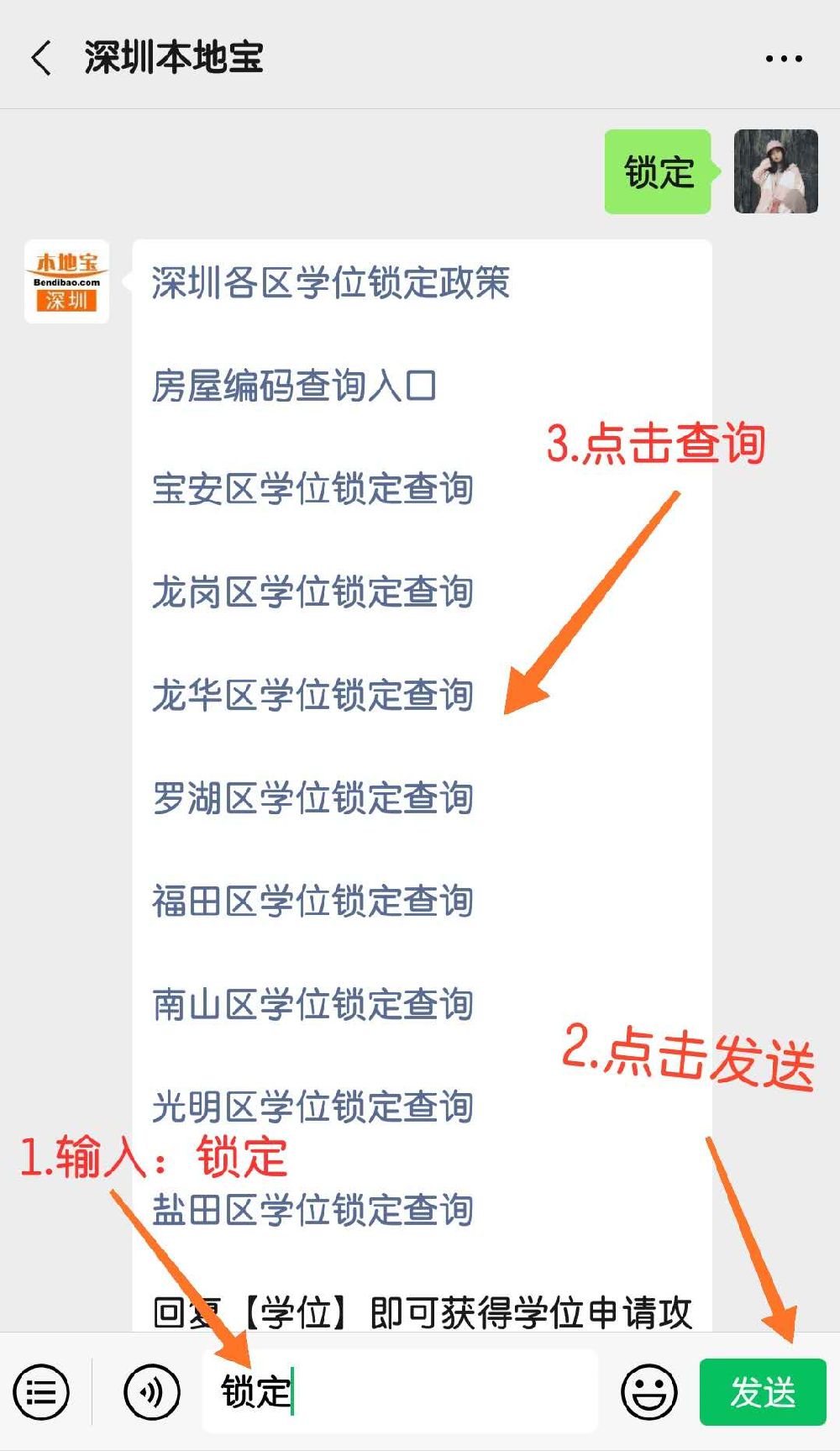
Task: Open 盐田区学位锁定查询 entry
Action: pyautogui.click(x=312, y=1210)
